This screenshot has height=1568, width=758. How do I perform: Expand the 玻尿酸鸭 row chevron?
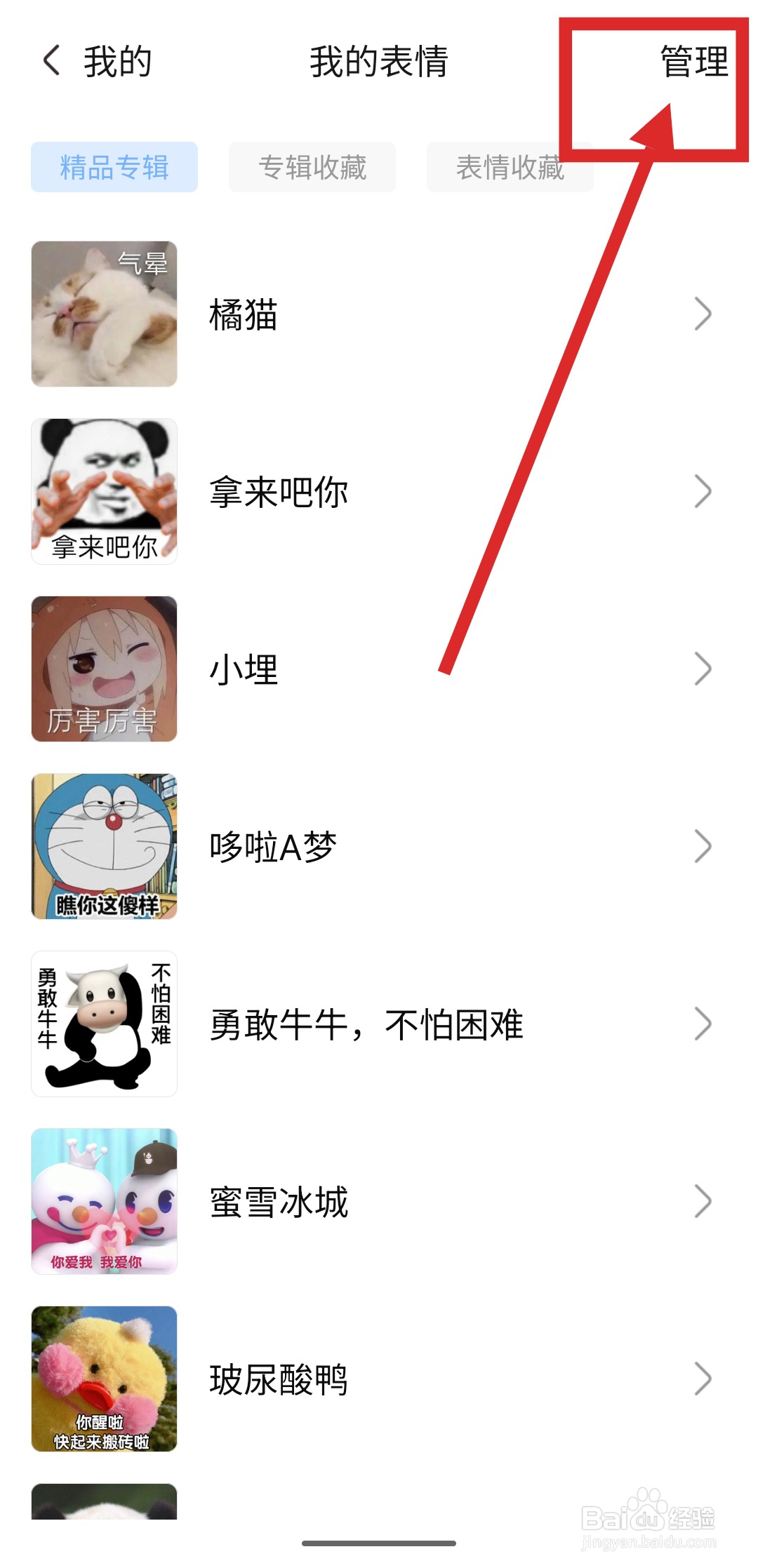coord(704,1379)
